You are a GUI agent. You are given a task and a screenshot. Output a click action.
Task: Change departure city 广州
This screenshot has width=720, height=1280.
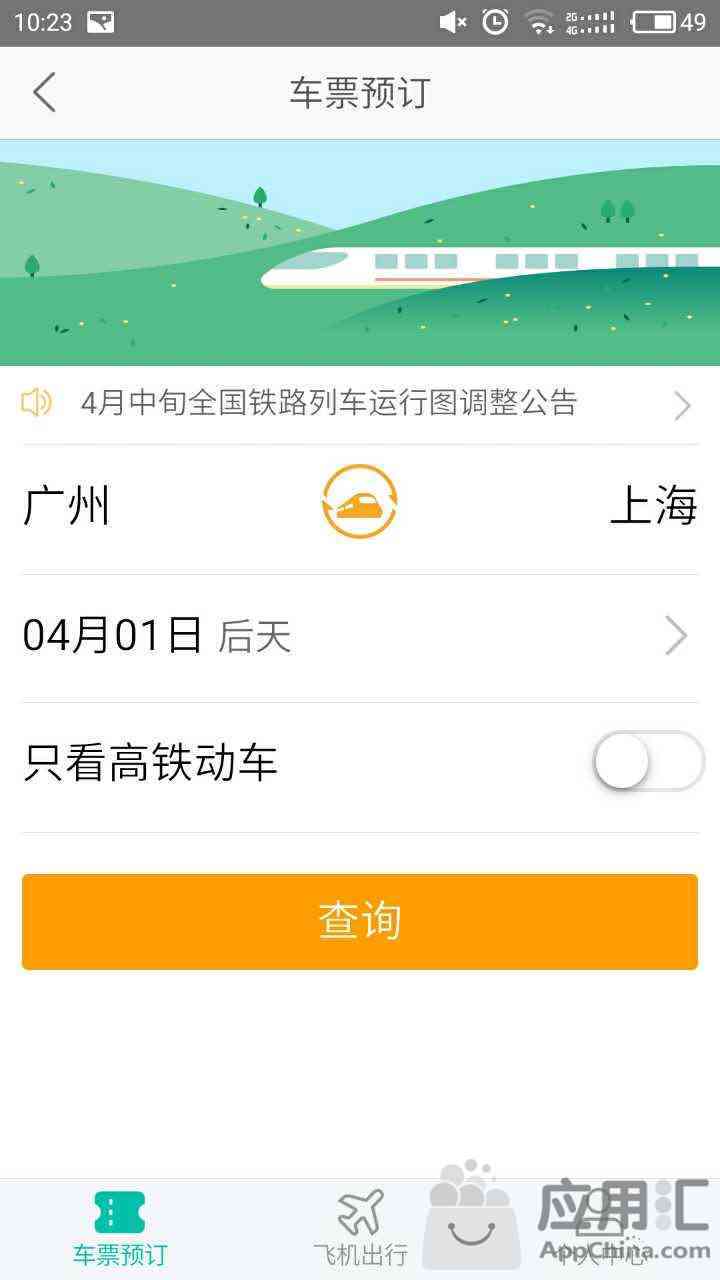pyautogui.click(x=66, y=507)
